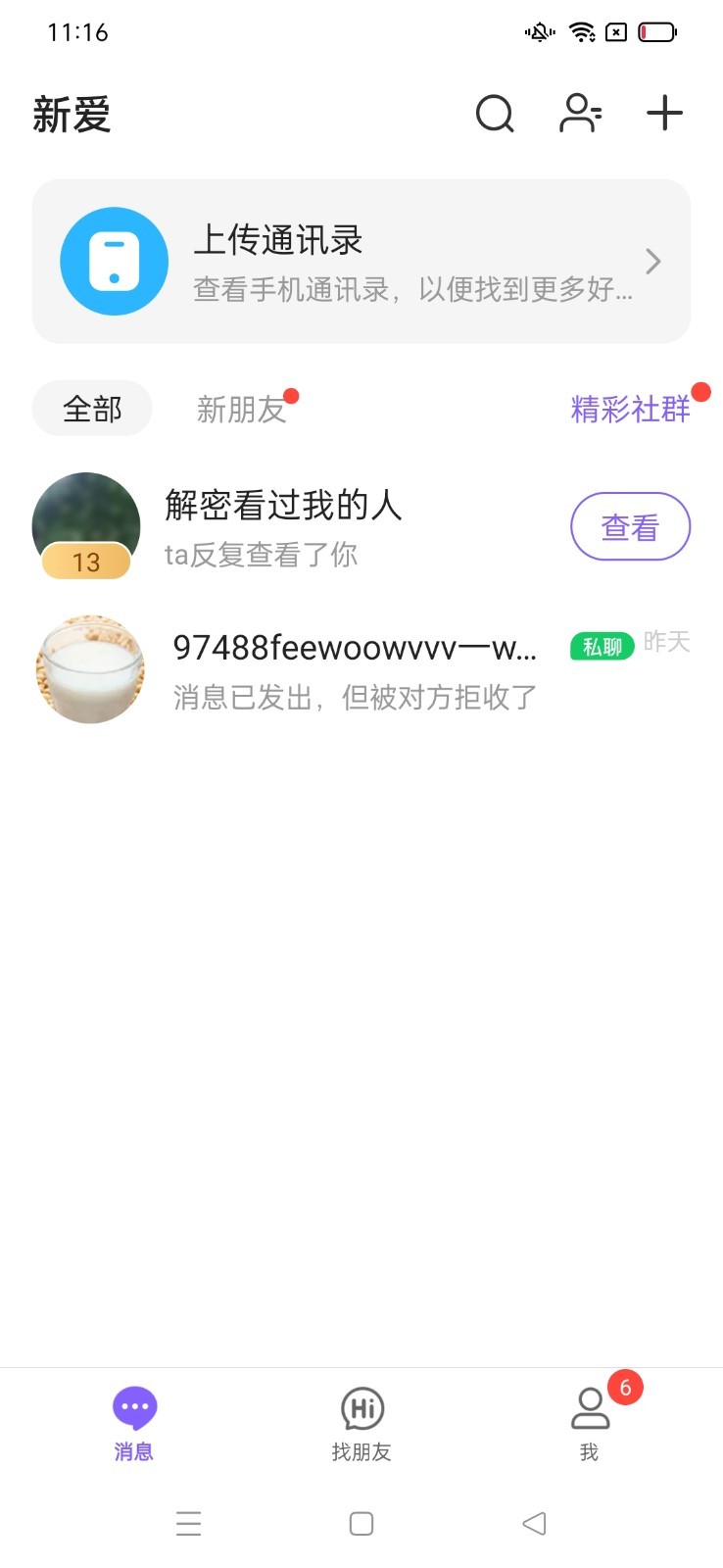Open the chat titled 97488feewoowvvv
The width and height of the screenshot is (723, 1568).
pos(353,647)
